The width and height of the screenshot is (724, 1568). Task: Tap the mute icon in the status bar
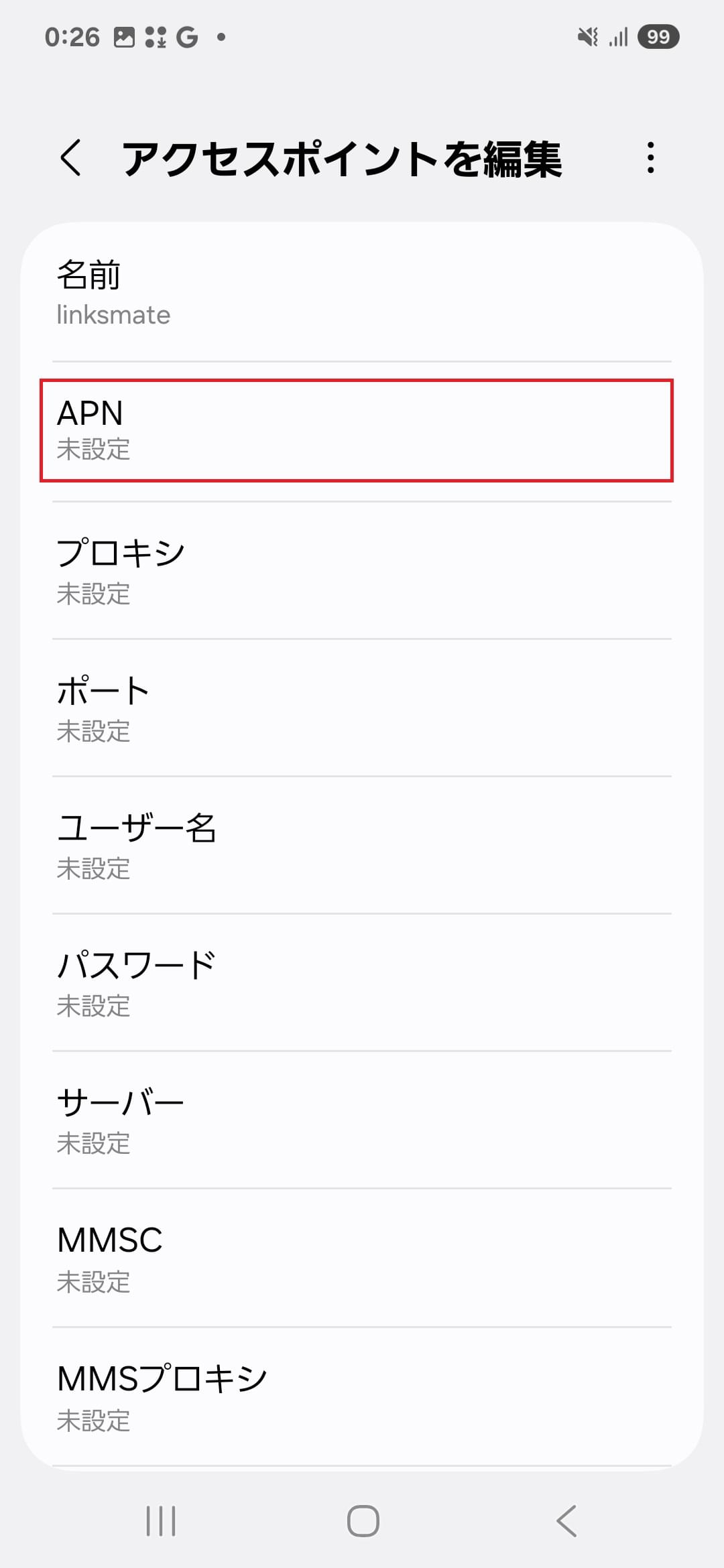(587, 37)
